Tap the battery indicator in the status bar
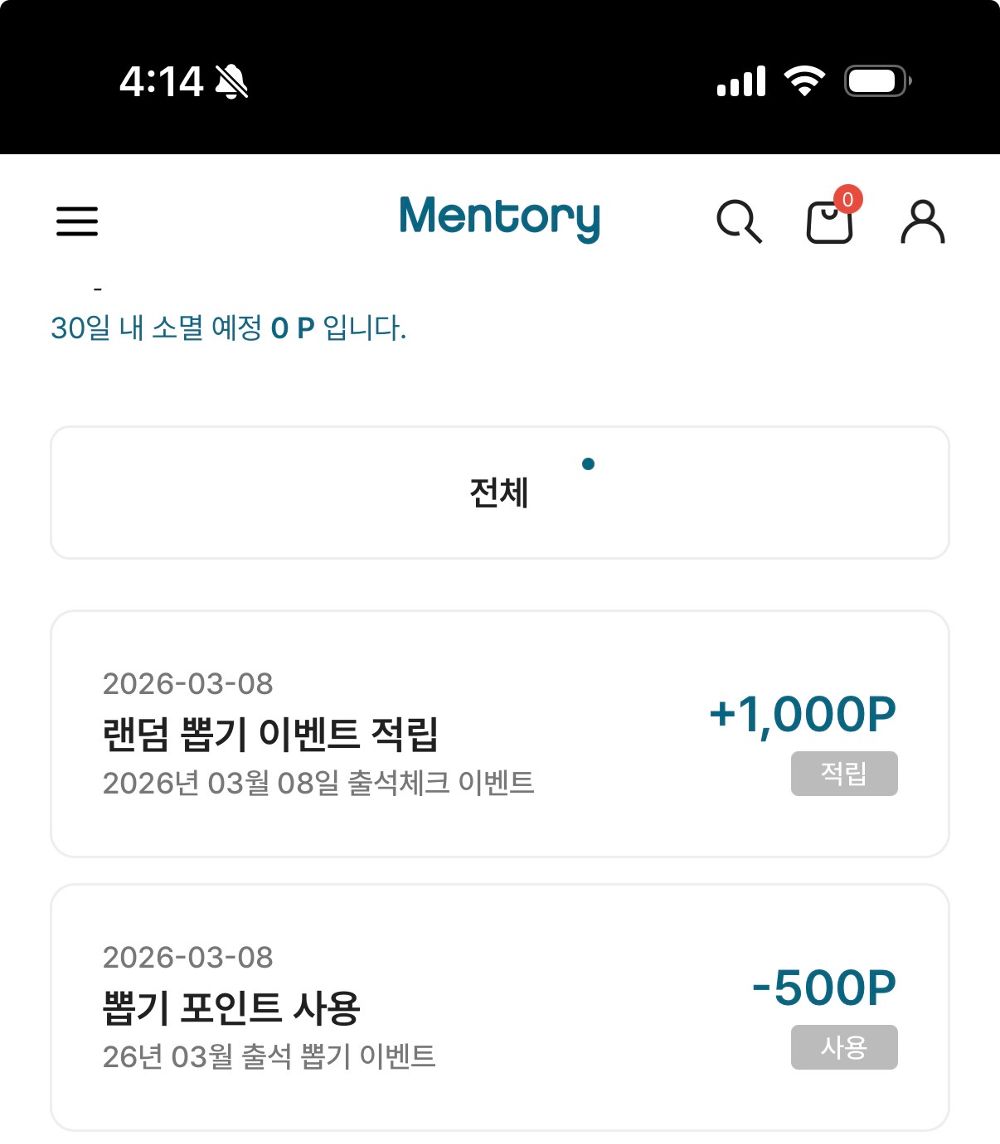Image resolution: width=1000 pixels, height=1144 pixels. [x=874, y=79]
